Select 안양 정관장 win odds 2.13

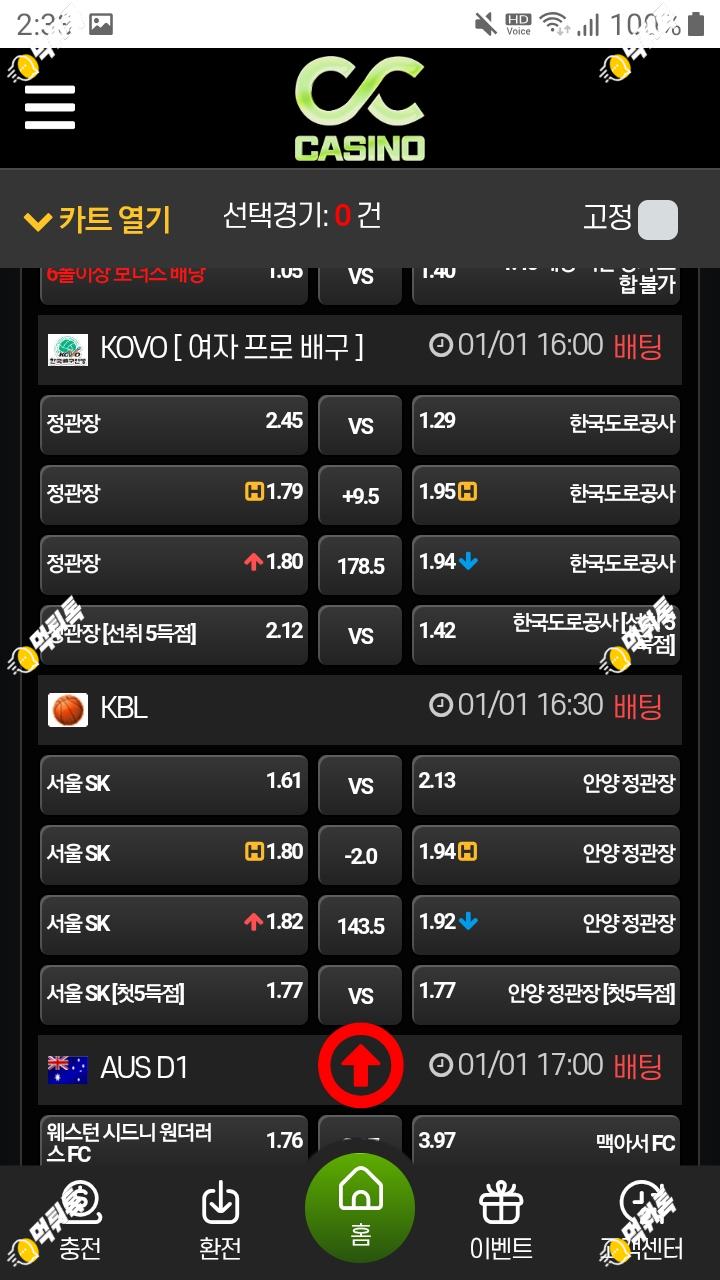coord(546,784)
